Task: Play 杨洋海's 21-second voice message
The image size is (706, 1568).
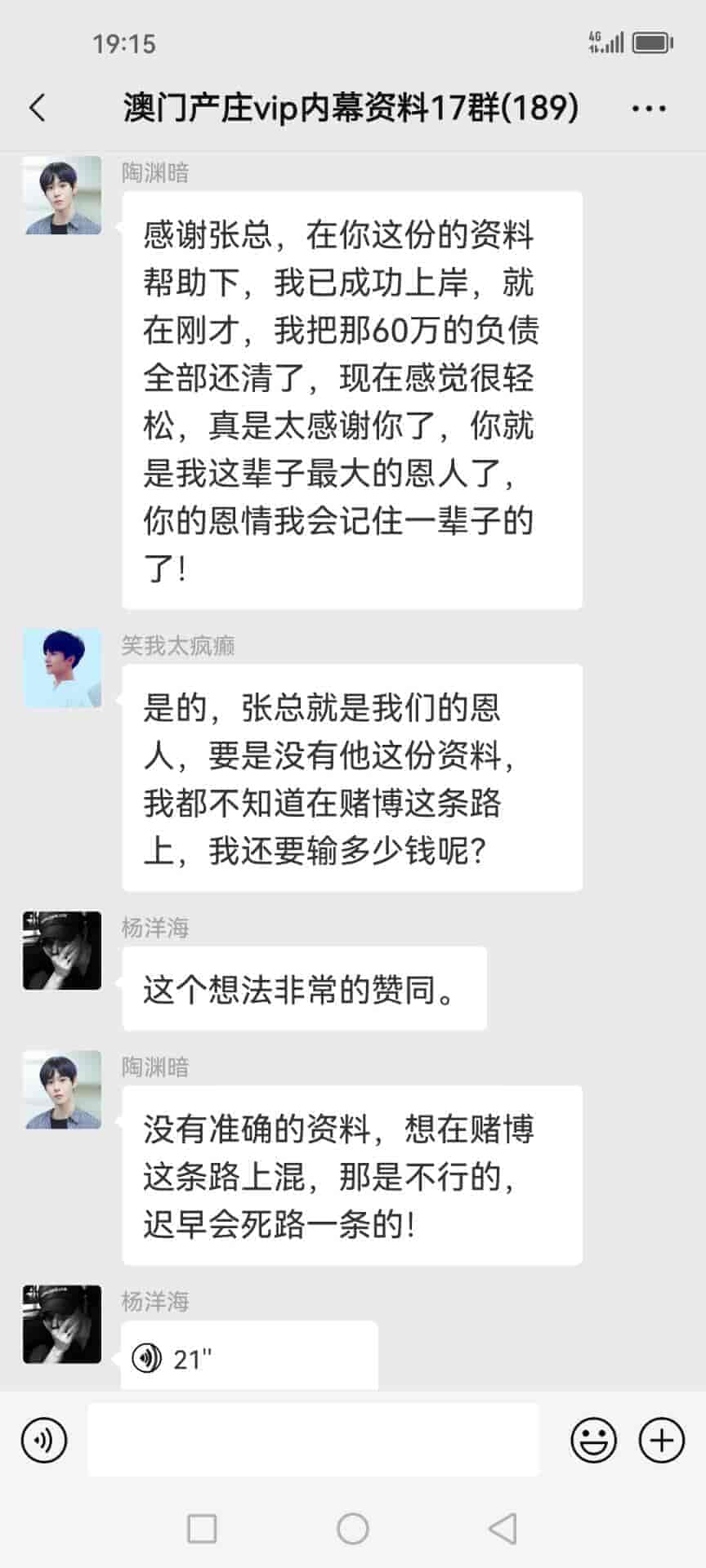Action: click(248, 1359)
